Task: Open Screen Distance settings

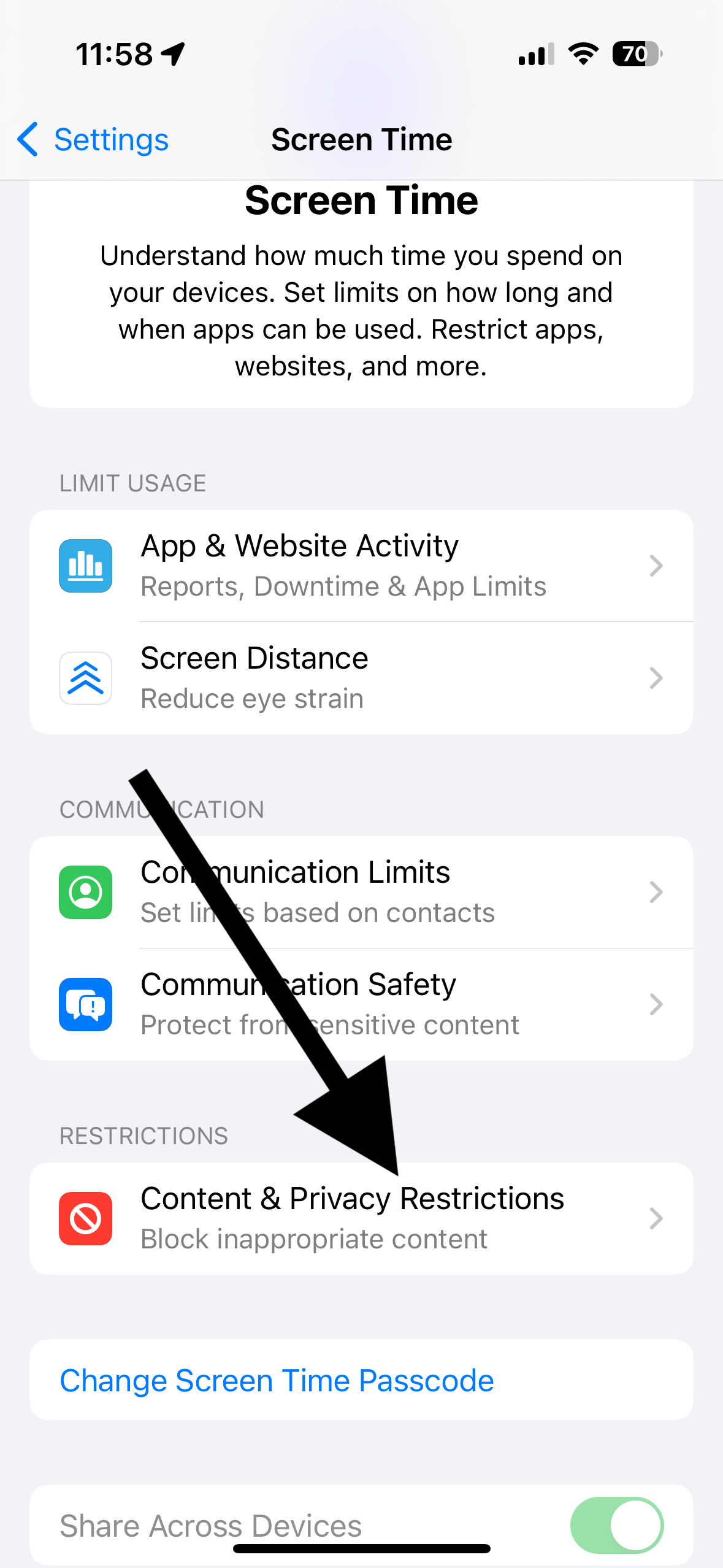Action: (361, 678)
